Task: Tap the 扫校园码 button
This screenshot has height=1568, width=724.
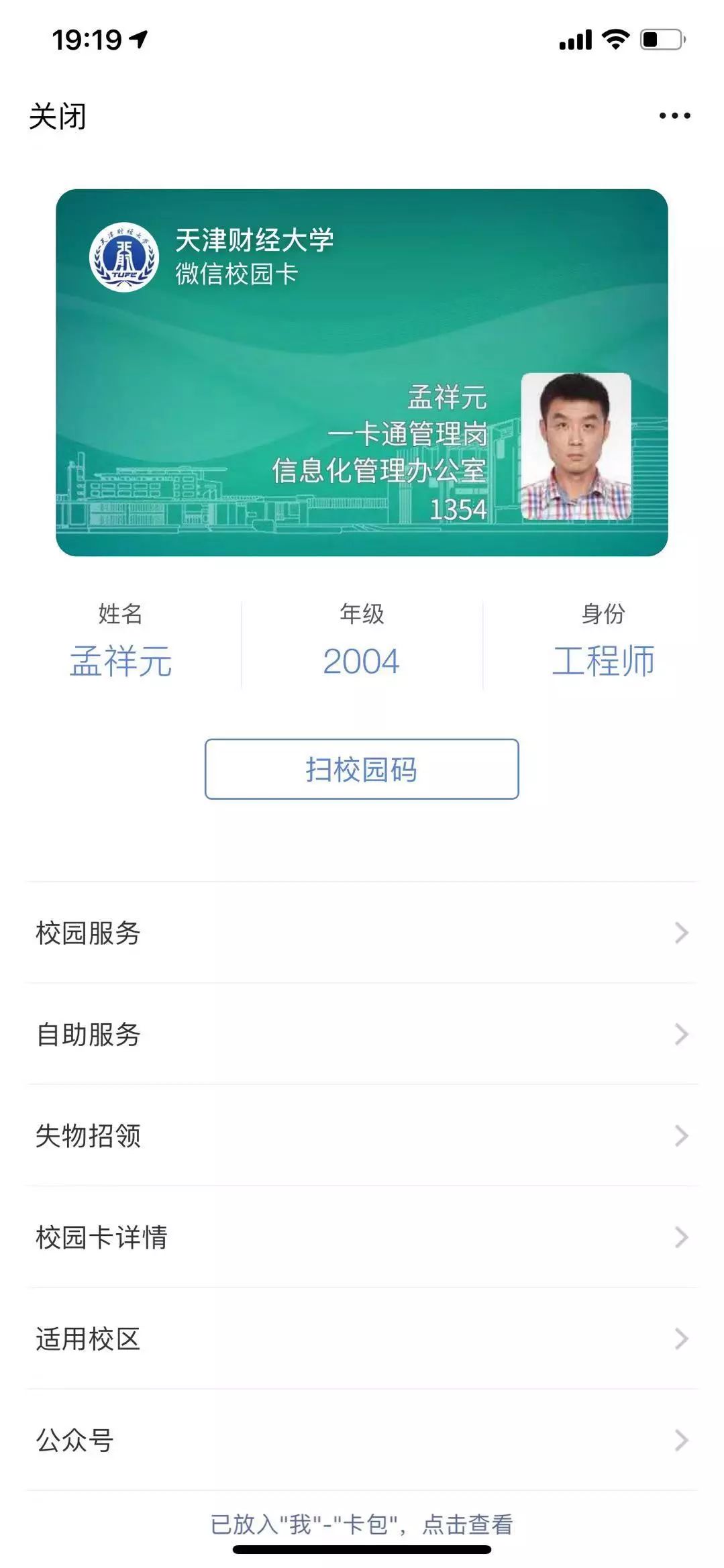Action: [x=362, y=769]
